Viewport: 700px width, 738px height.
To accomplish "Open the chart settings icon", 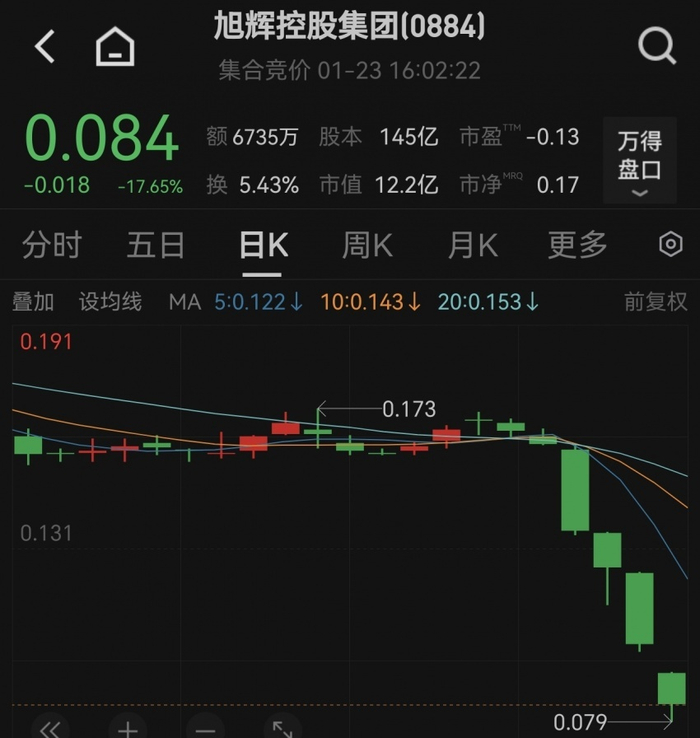I will pos(670,244).
